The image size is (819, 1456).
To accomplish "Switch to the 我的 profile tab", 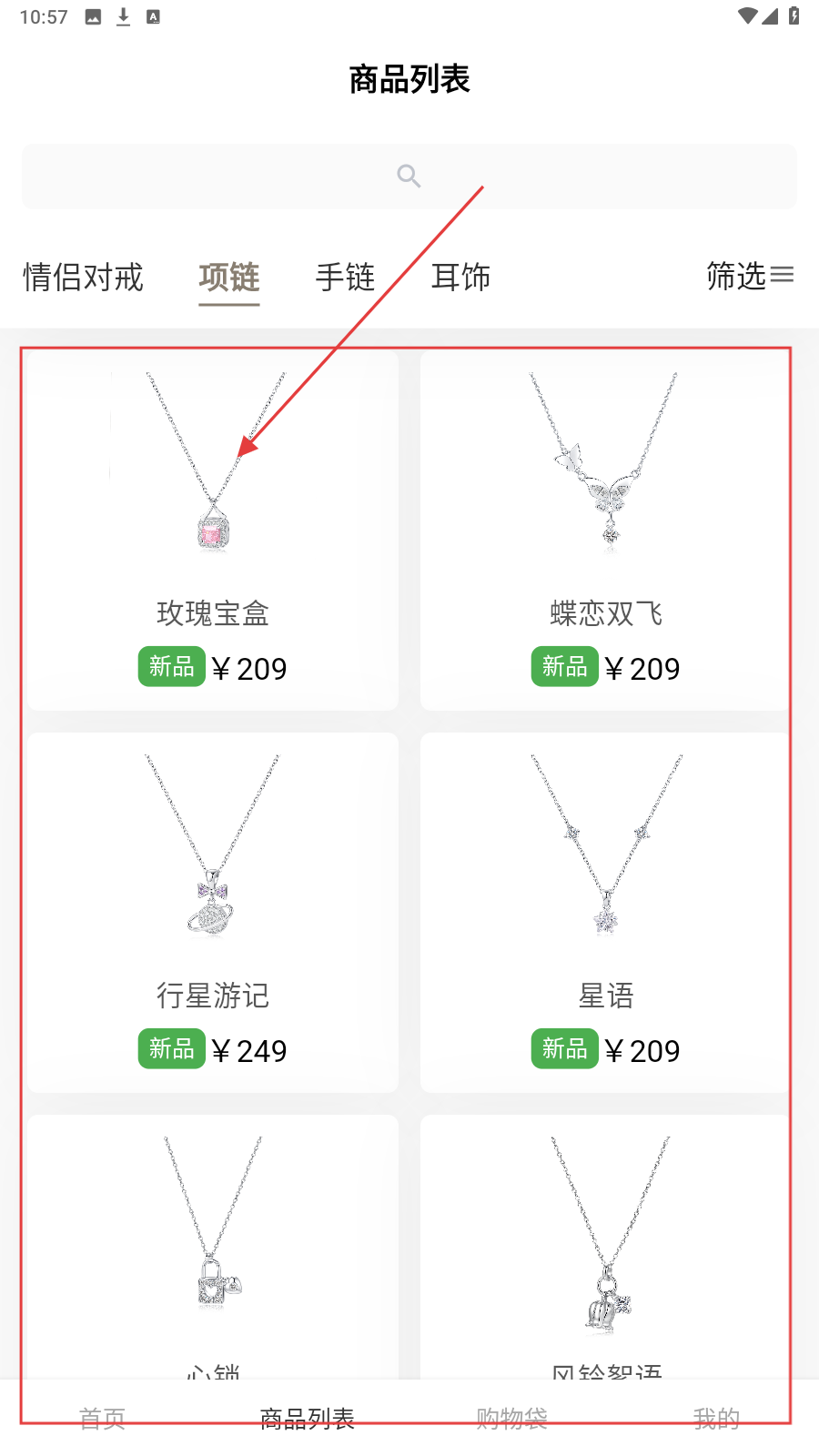I will pos(716,1418).
